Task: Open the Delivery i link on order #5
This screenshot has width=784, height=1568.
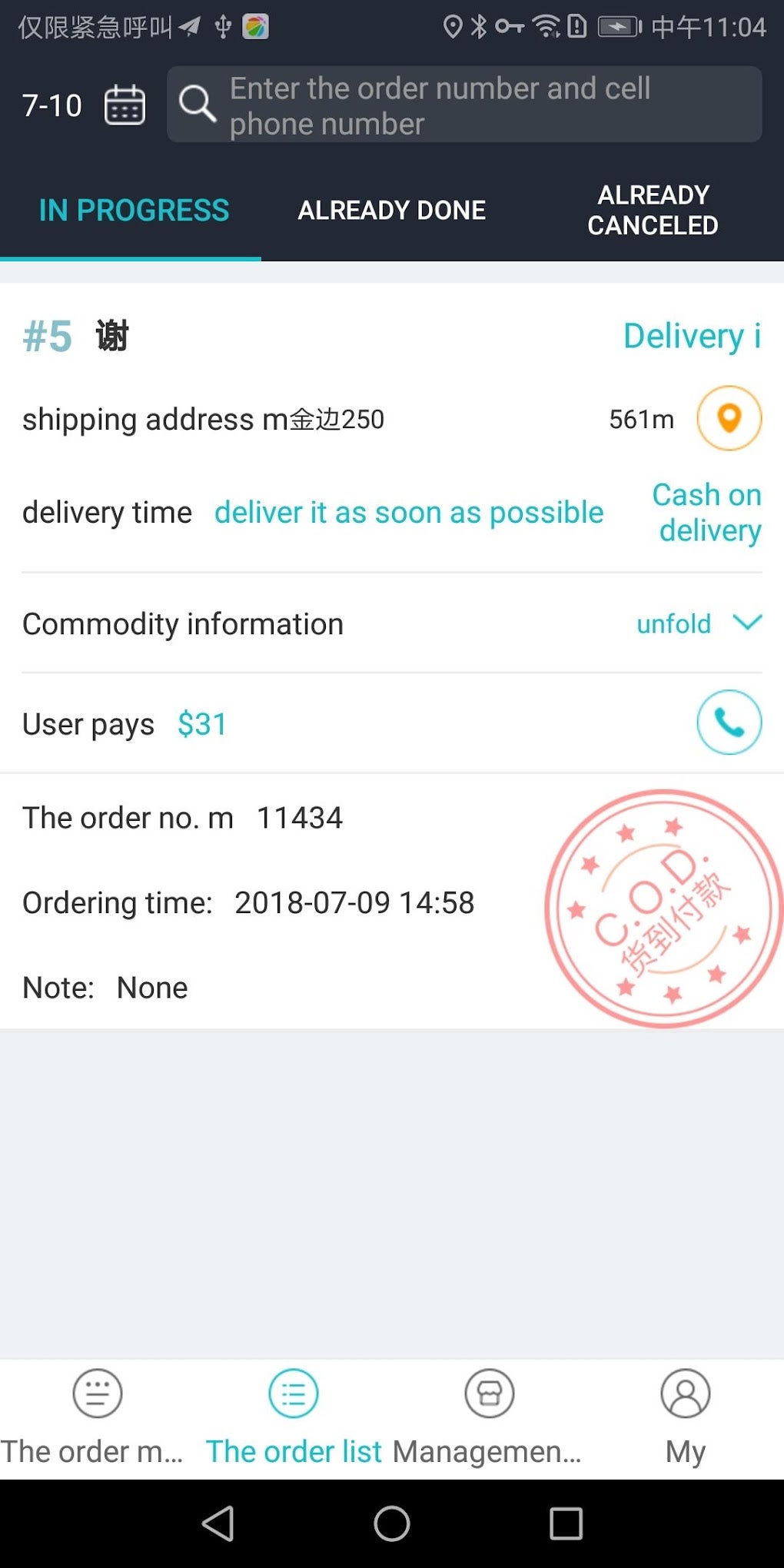Action: tap(691, 336)
